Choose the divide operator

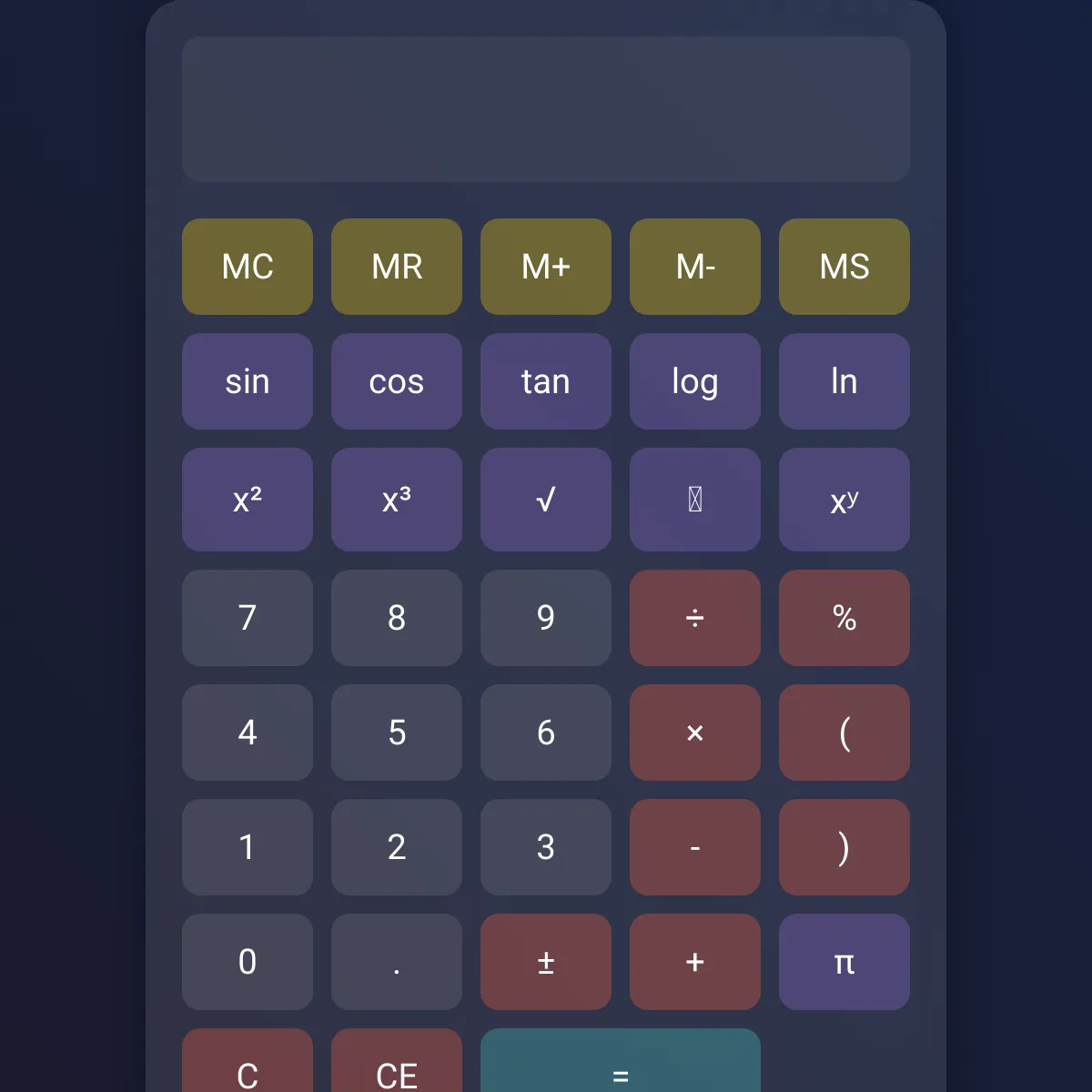[x=695, y=618]
